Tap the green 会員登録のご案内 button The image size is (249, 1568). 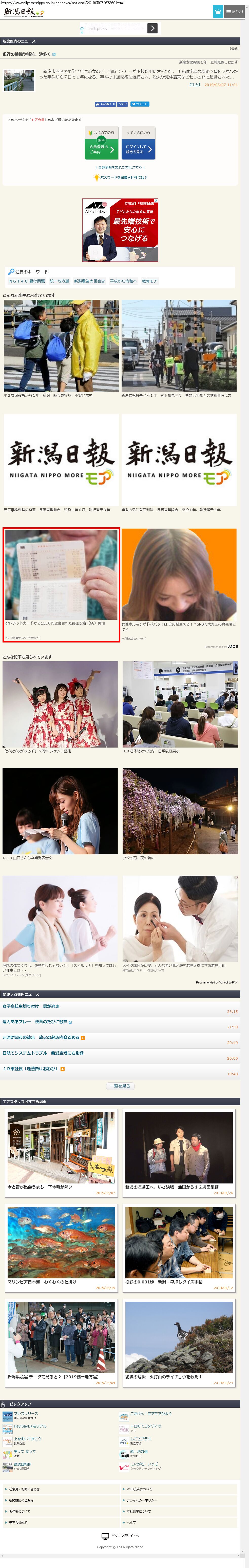101,149
